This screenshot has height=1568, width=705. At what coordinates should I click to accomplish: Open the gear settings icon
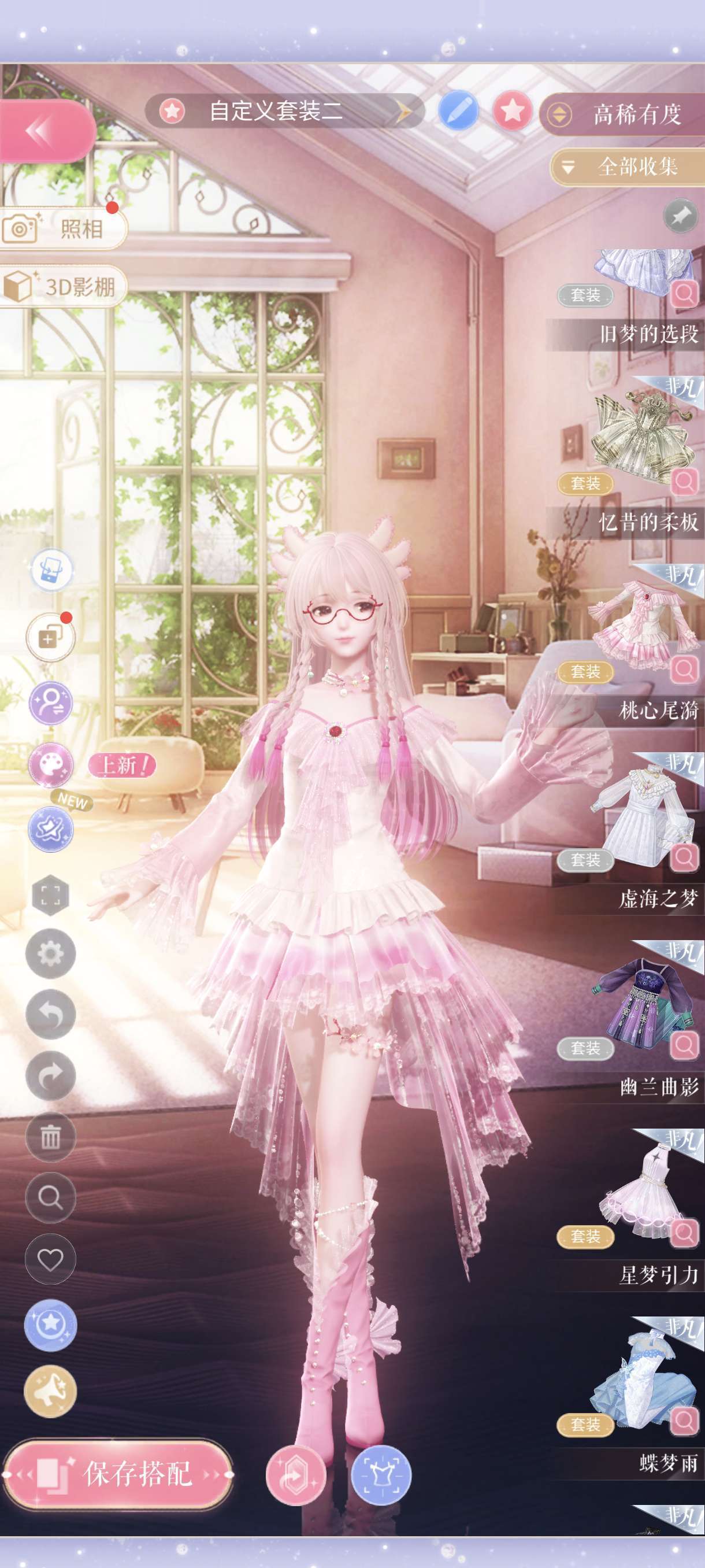point(50,954)
